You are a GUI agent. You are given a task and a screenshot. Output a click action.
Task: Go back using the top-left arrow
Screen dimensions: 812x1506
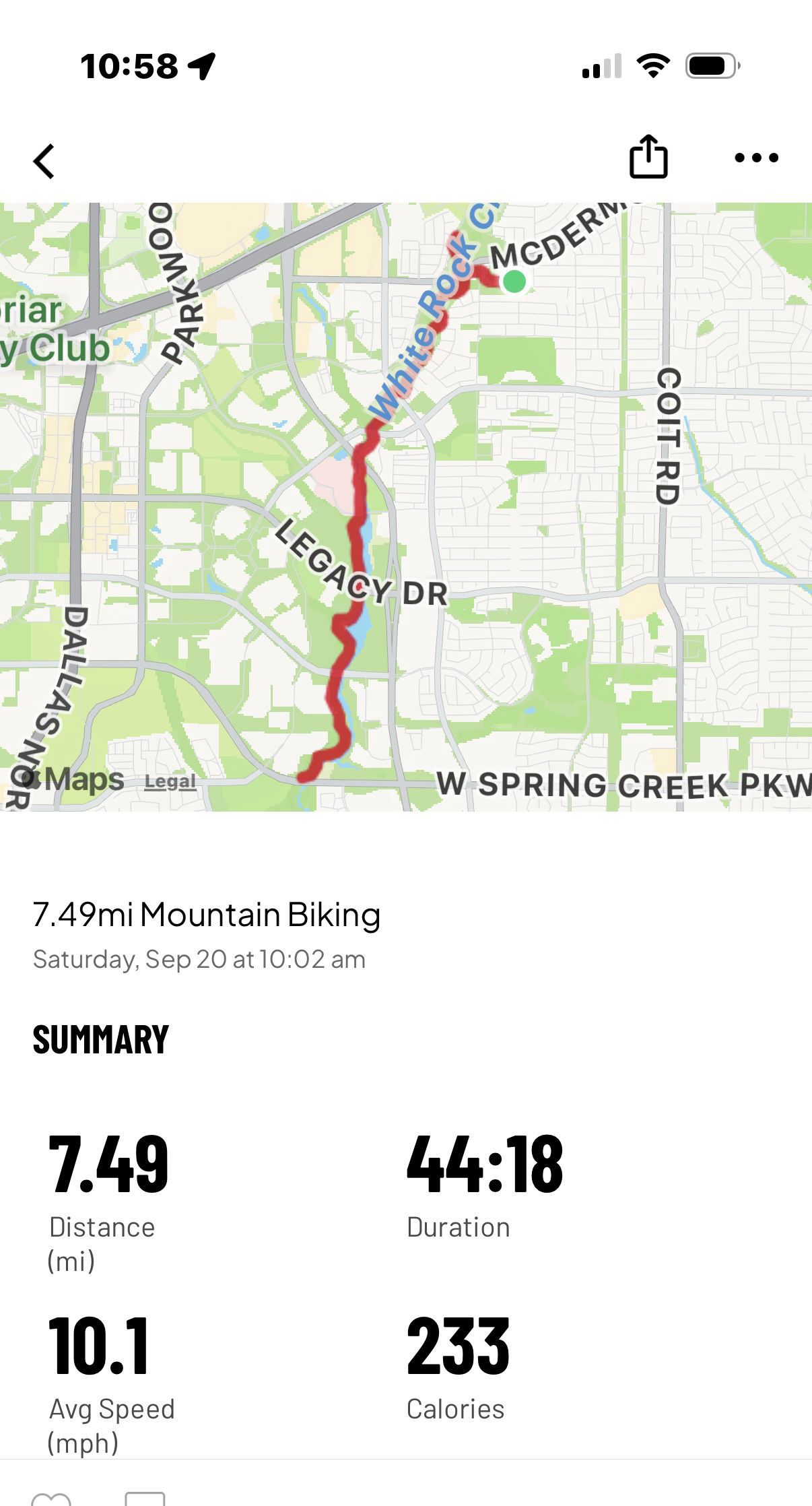pos(44,162)
